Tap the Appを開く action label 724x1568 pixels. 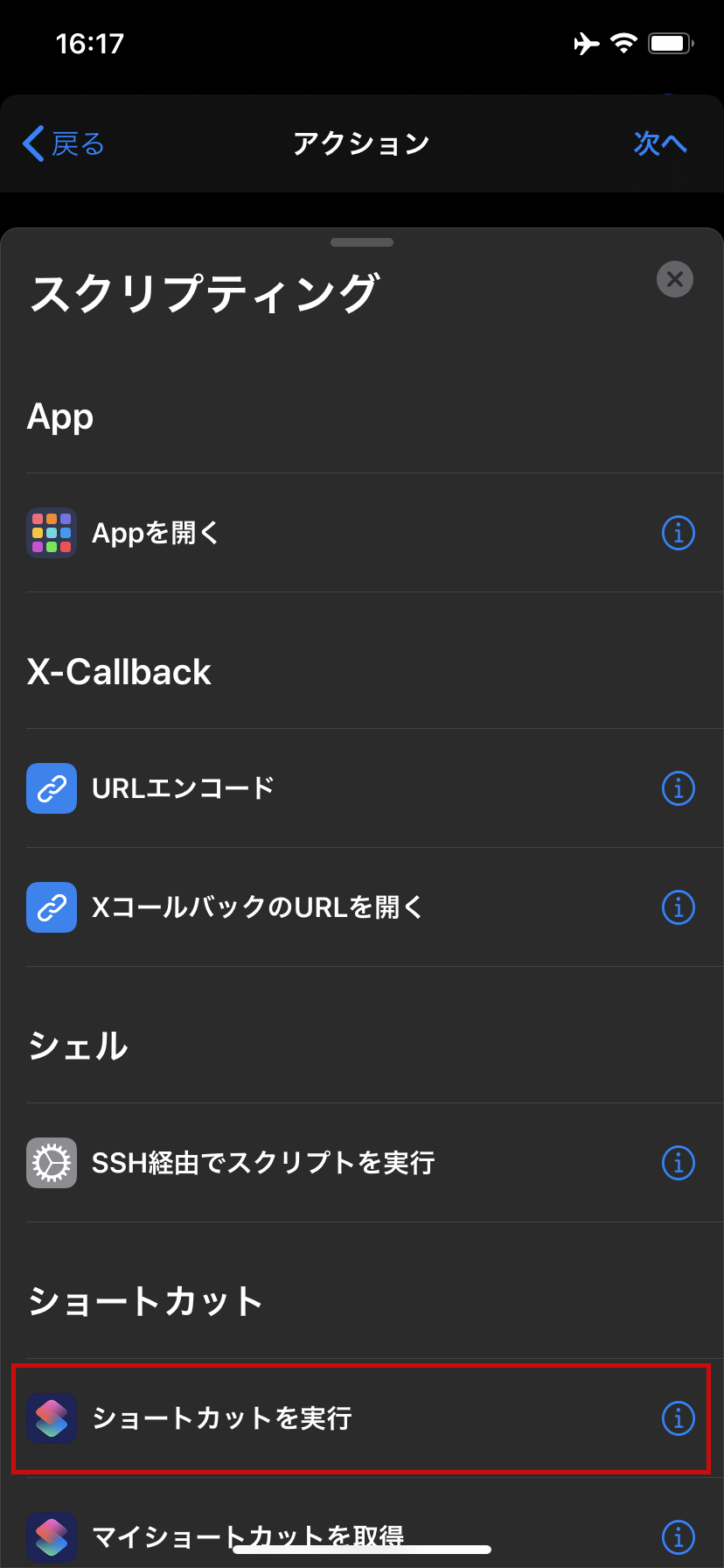click(x=155, y=533)
